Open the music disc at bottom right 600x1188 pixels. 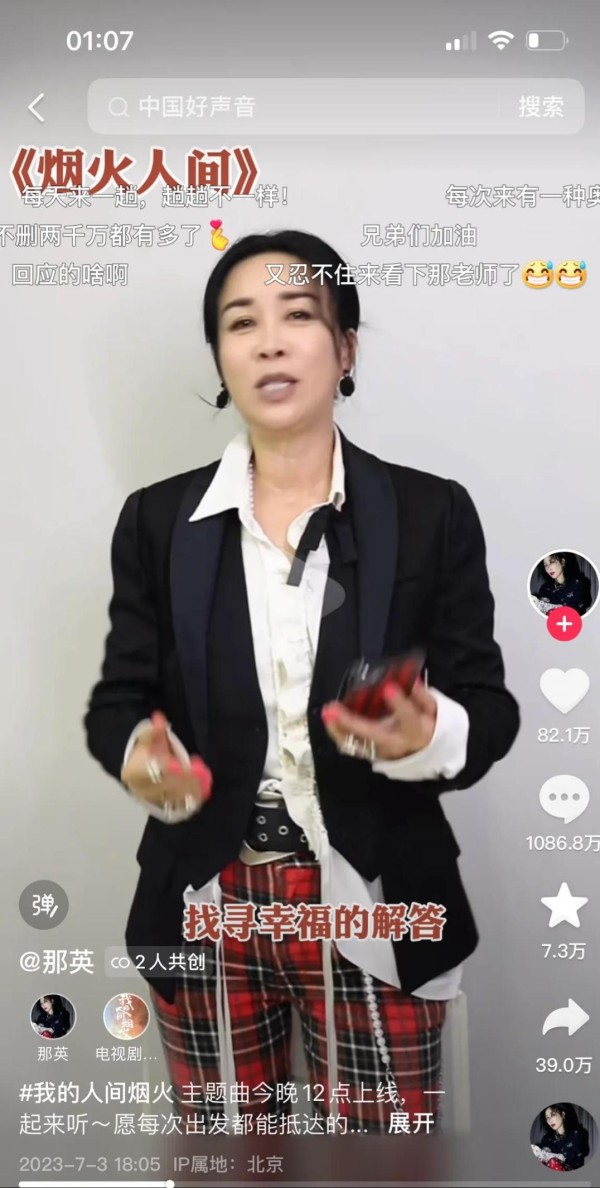564,1138
